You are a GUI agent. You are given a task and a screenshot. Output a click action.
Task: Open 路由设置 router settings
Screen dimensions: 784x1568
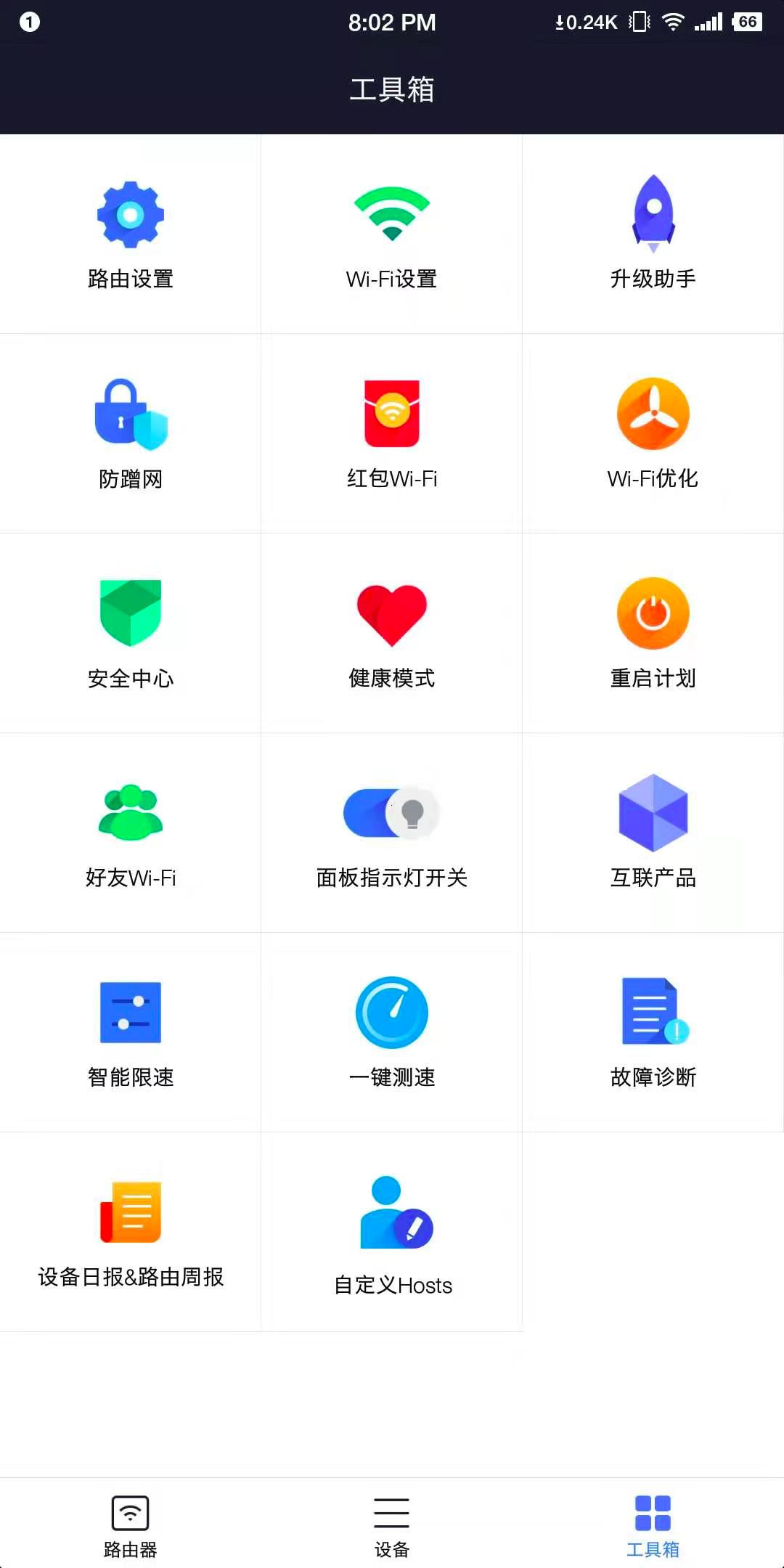(131, 234)
